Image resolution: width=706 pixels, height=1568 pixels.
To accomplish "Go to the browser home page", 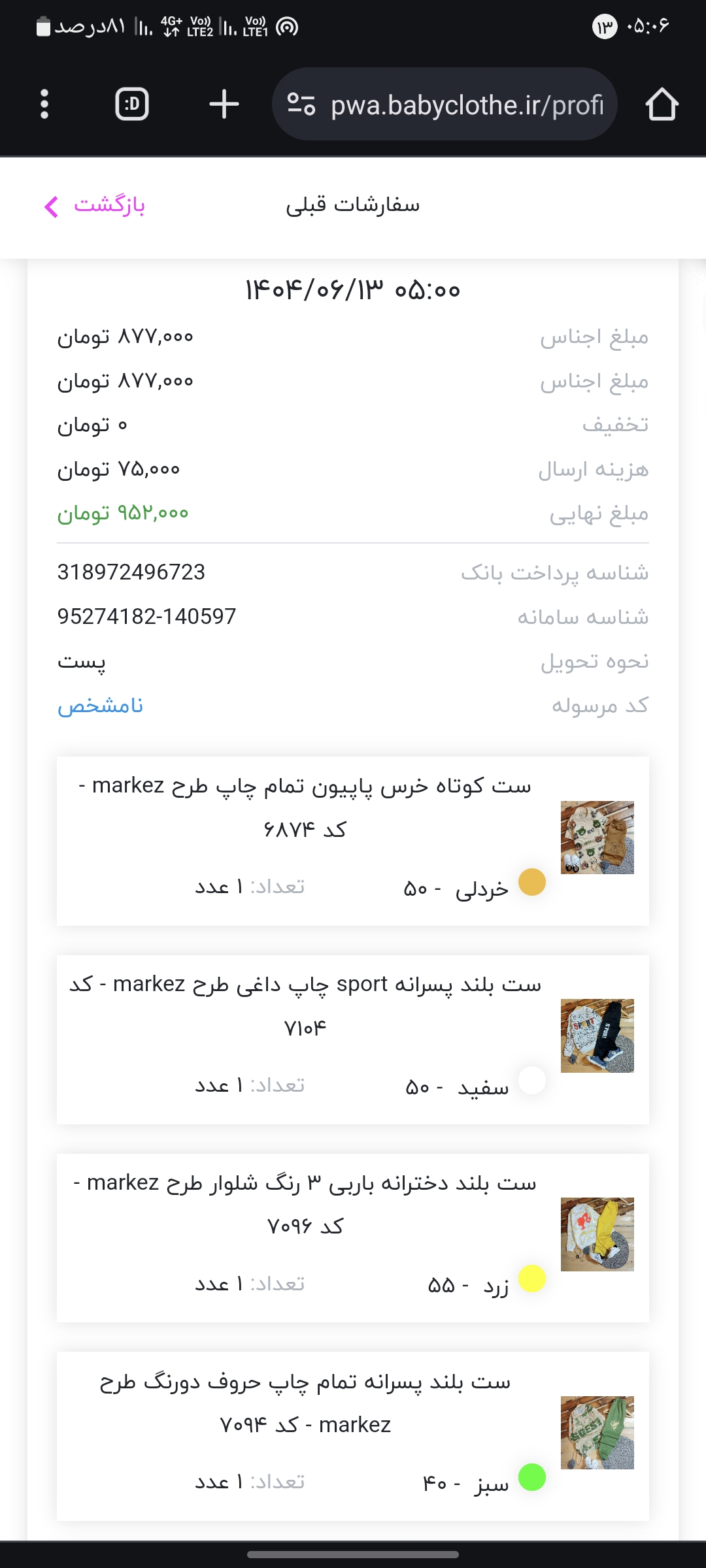I will tap(662, 105).
